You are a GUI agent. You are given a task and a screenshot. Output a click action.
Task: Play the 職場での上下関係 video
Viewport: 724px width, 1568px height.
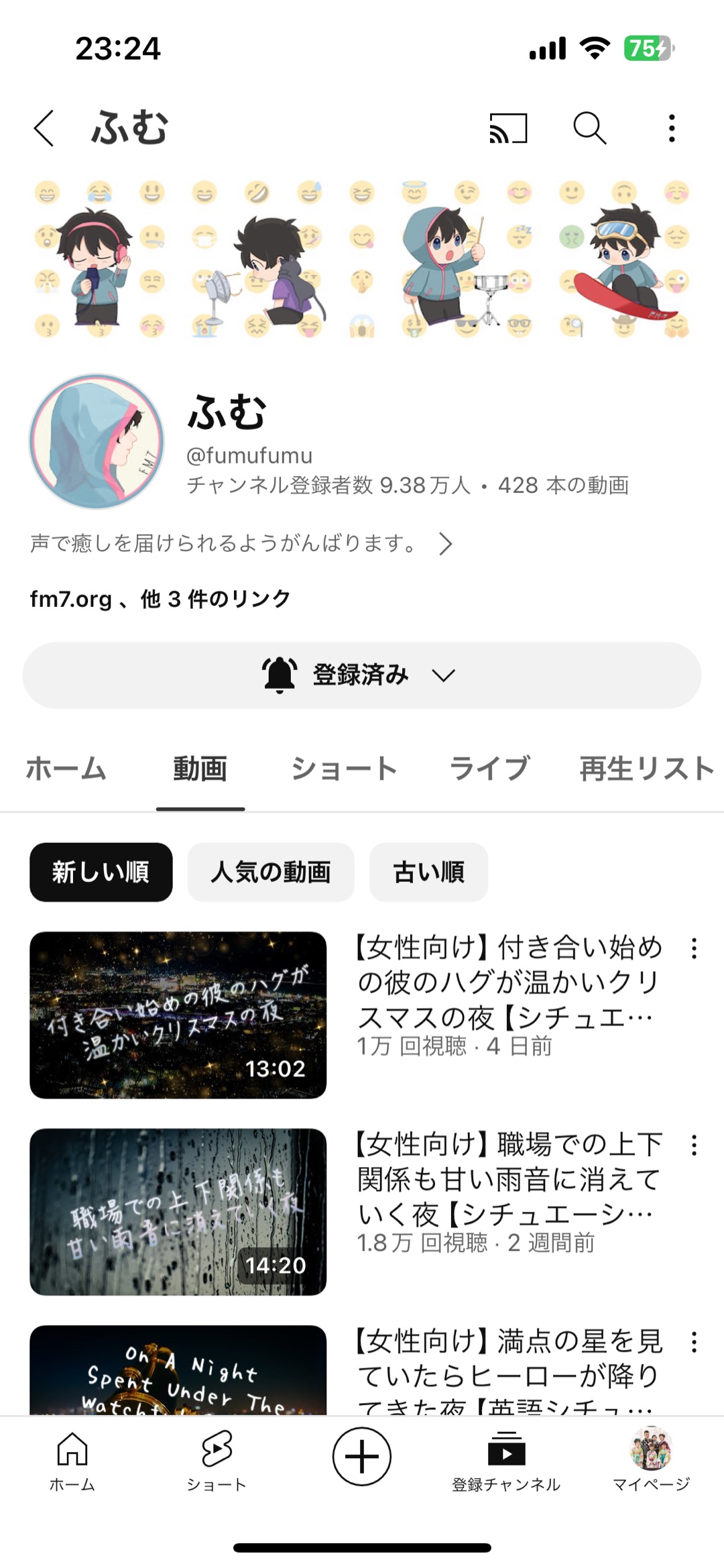pos(178,1212)
